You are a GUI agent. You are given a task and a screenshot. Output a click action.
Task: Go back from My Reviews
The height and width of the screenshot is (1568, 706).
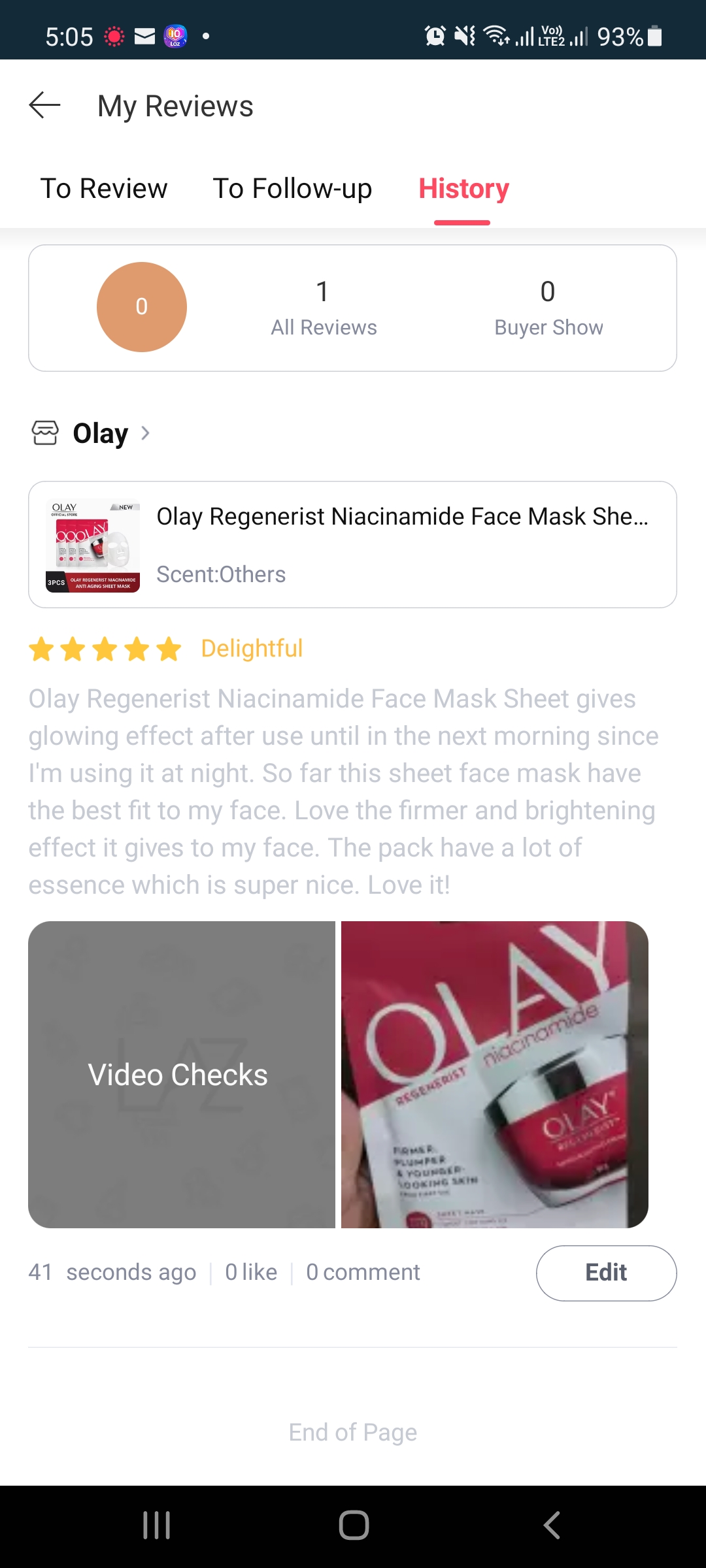44,105
